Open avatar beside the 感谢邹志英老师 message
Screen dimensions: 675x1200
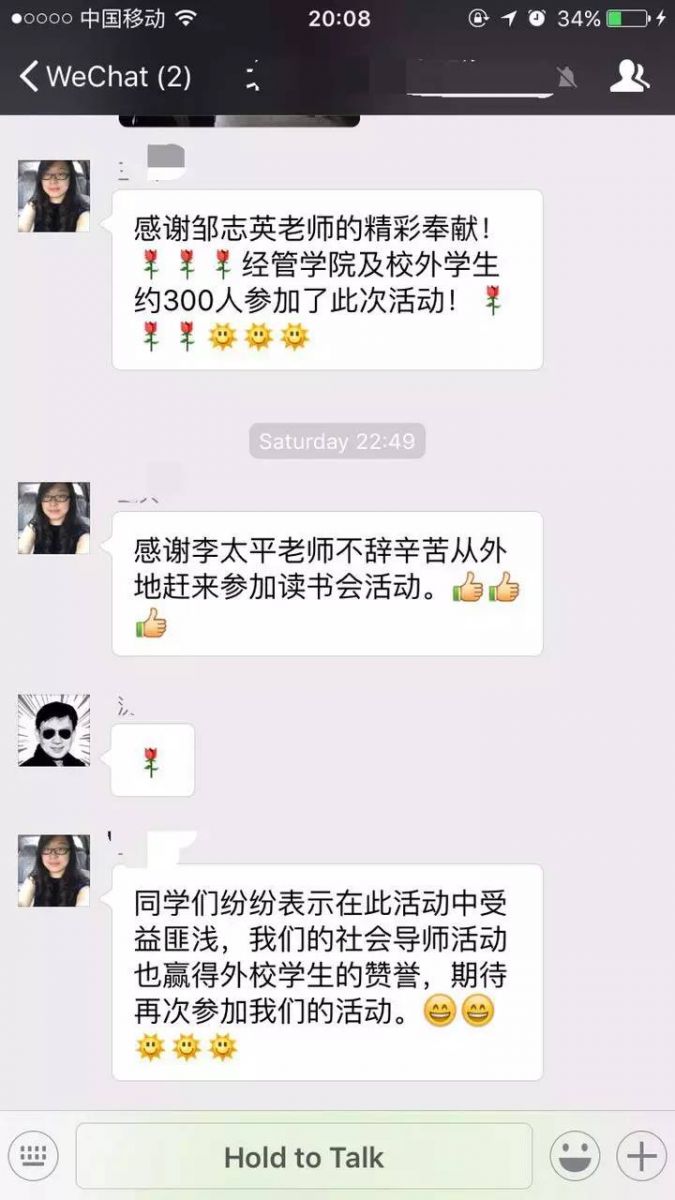(54, 196)
